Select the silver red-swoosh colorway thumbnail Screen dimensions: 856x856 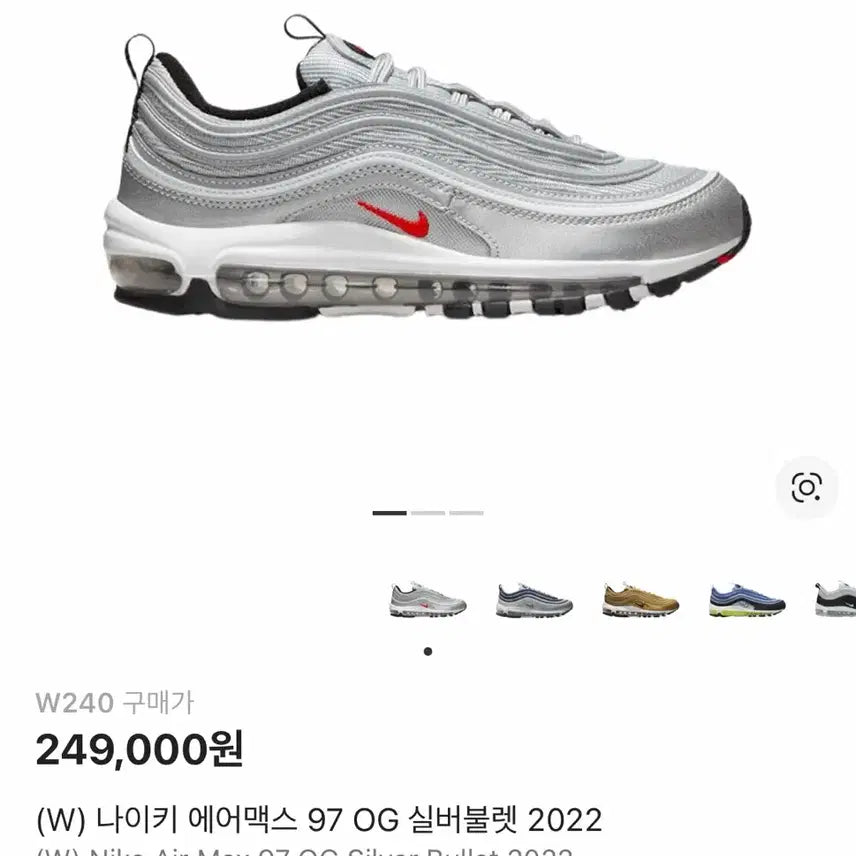(x=428, y=599)
